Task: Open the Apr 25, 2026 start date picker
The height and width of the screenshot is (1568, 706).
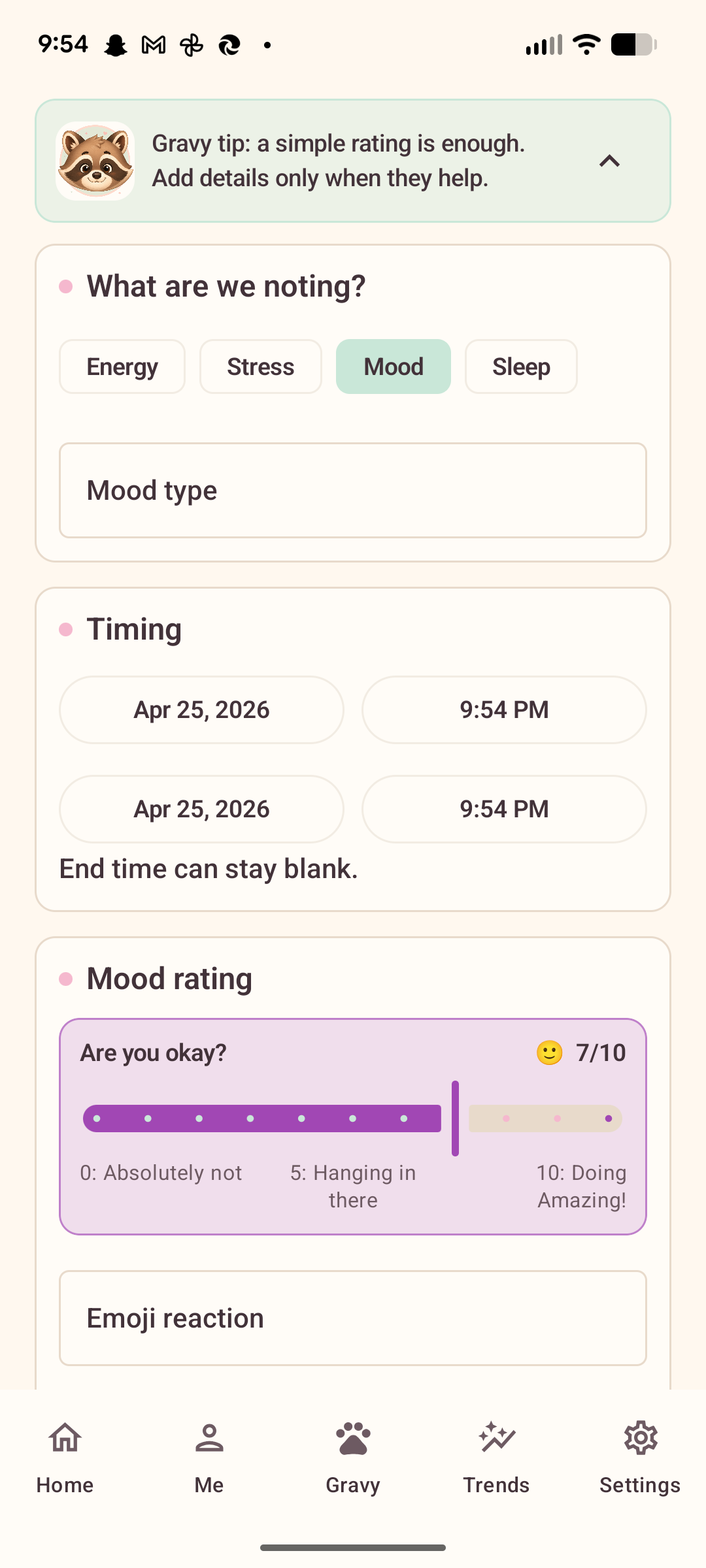Action: pyautogui.click(x=201, y=710)
